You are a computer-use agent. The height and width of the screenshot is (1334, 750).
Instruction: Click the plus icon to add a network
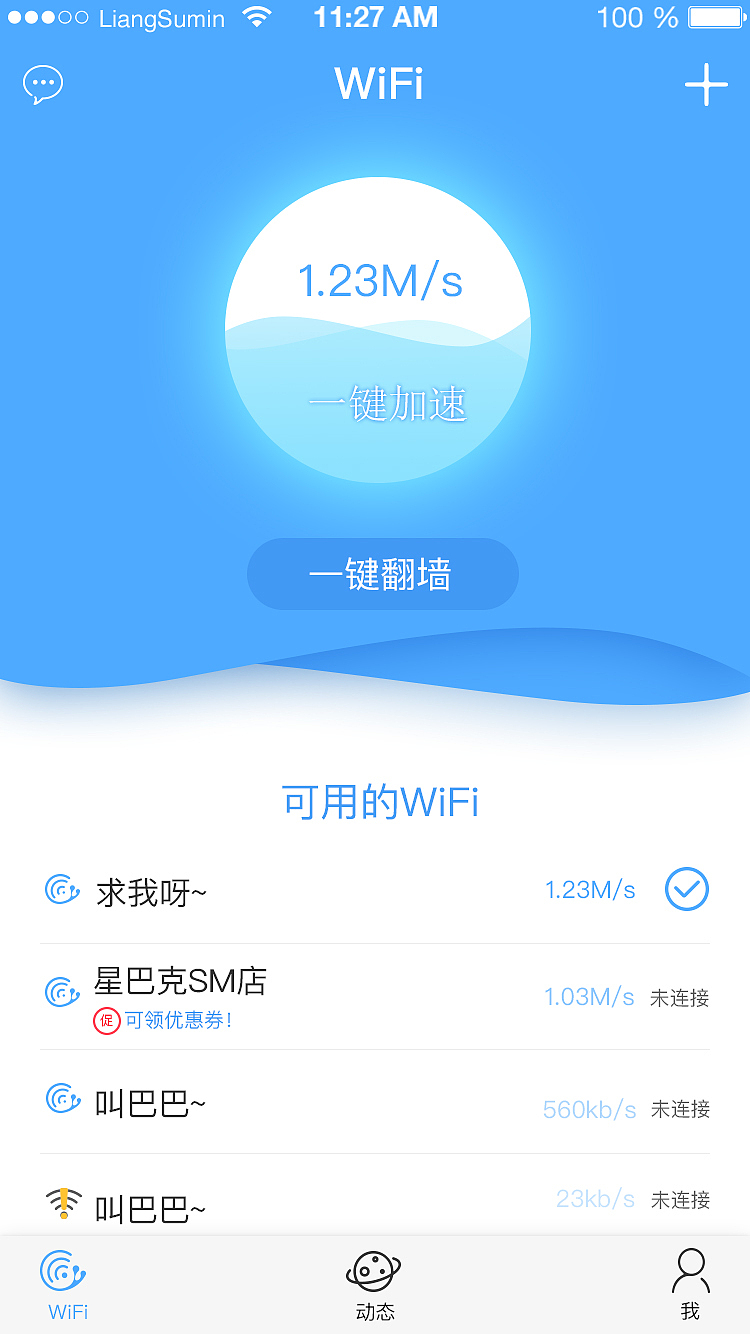(707, 84)
